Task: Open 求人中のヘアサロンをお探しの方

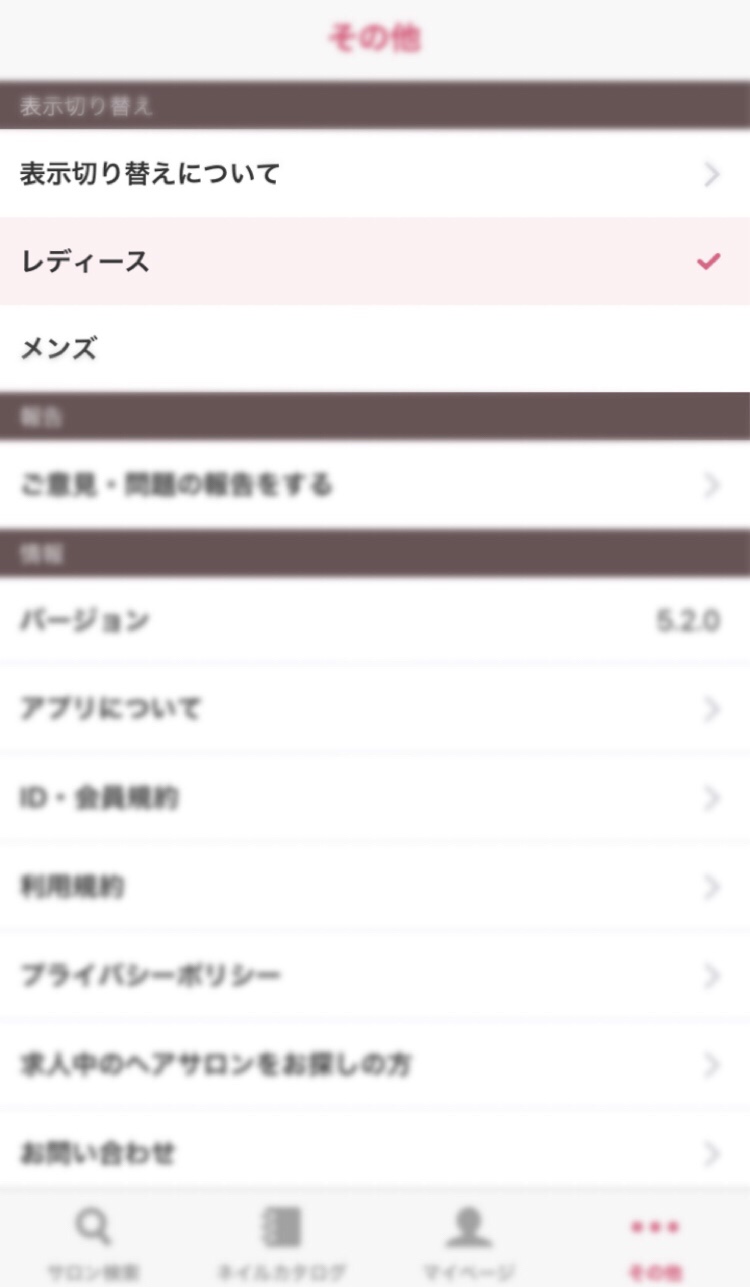Action: [375, 1065]
